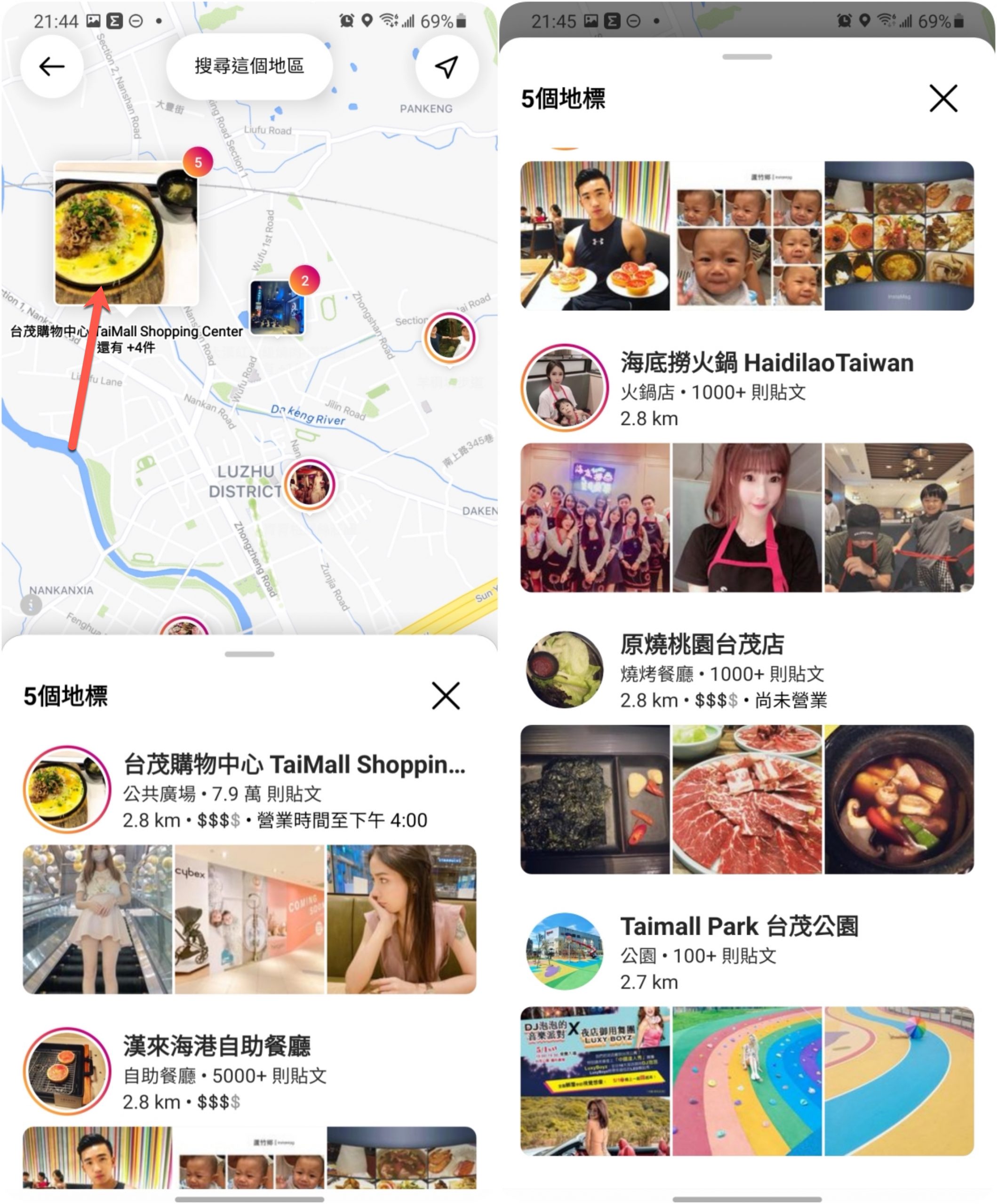Select the round map marker beside Luzhu District
Image resolution: width=997 pixels, height=1204 pixels.
[310, 484]
